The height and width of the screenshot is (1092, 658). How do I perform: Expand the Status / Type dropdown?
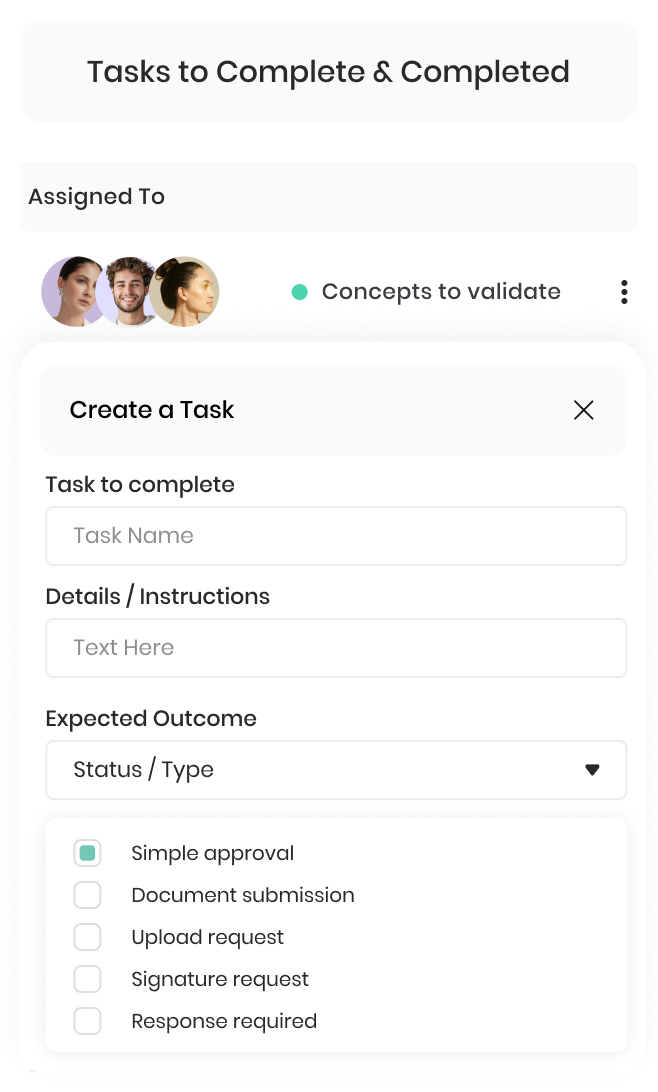point(336,770)
